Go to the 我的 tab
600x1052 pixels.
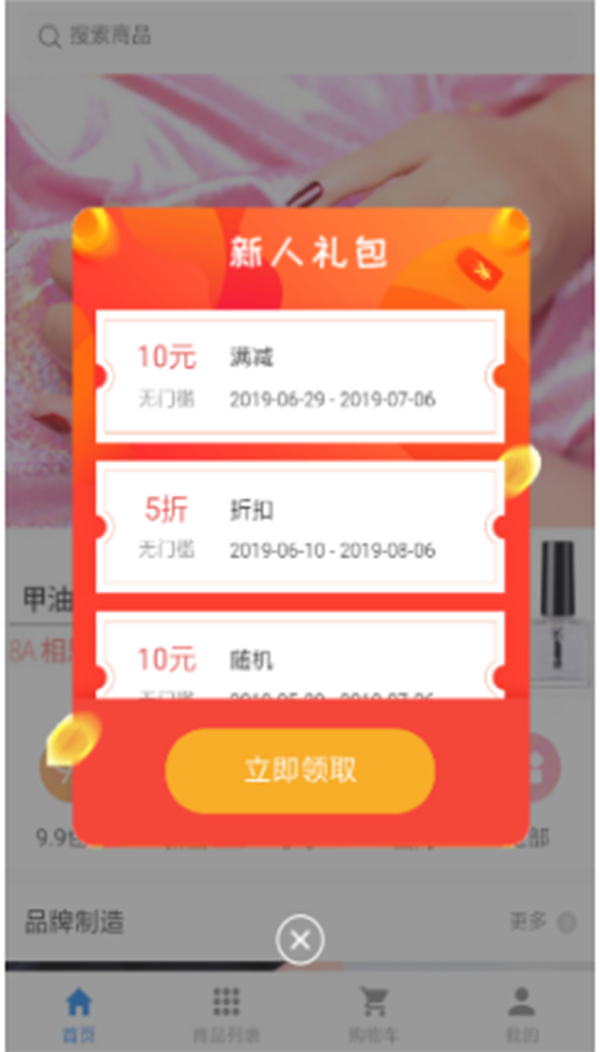point(522,1012)
